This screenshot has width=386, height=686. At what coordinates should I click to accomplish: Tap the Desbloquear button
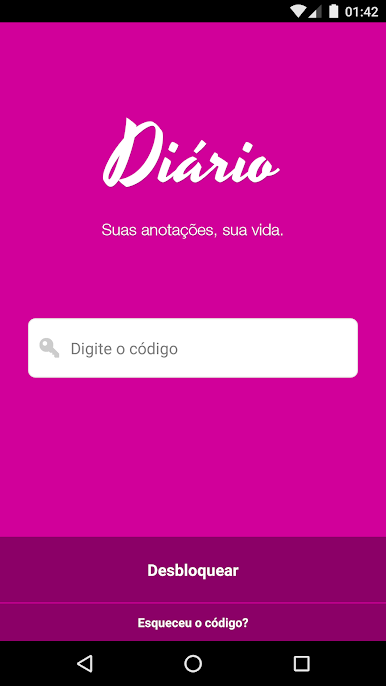(193, 570)
